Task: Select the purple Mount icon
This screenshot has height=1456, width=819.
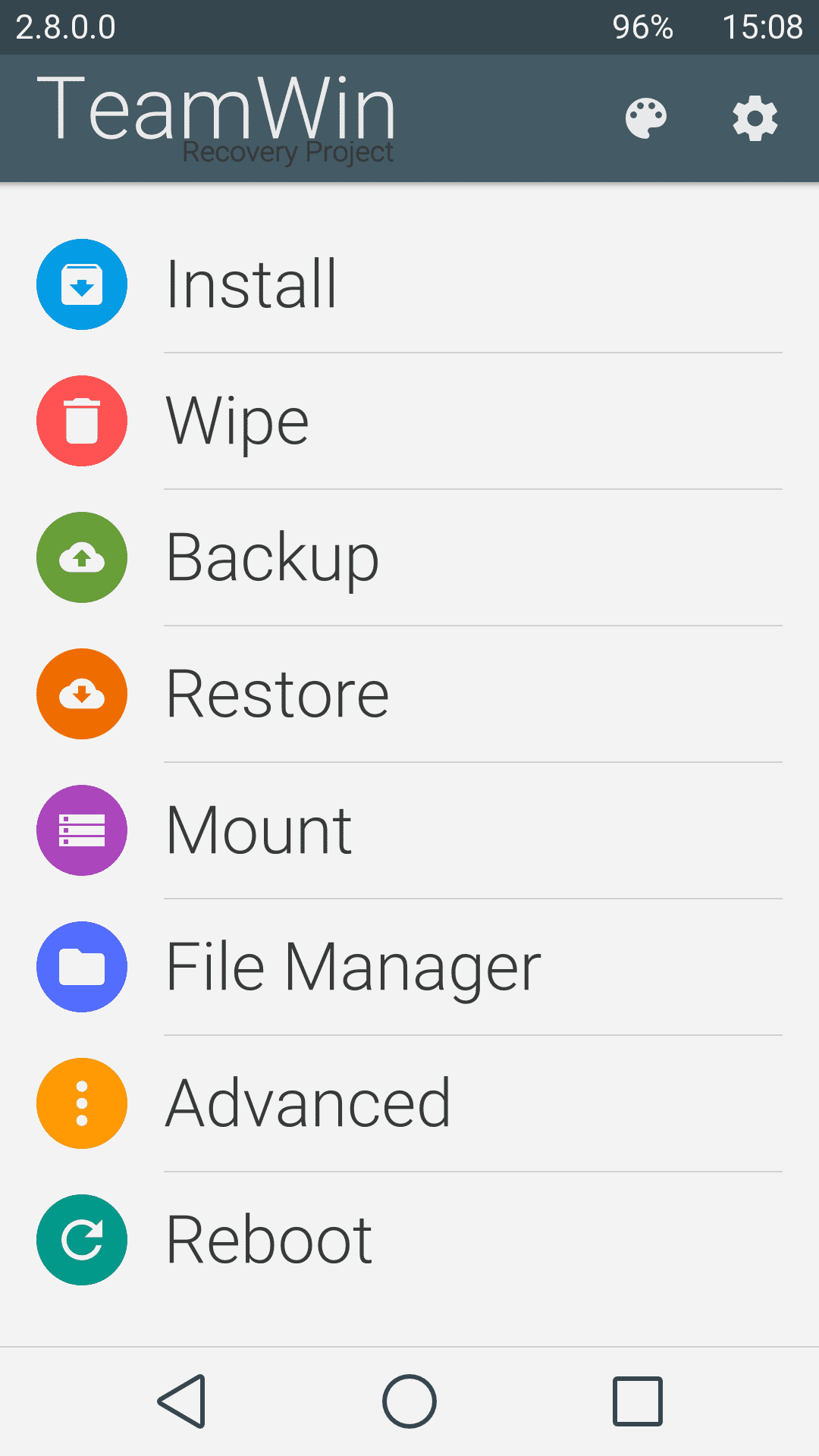Action: pos(81,830)
